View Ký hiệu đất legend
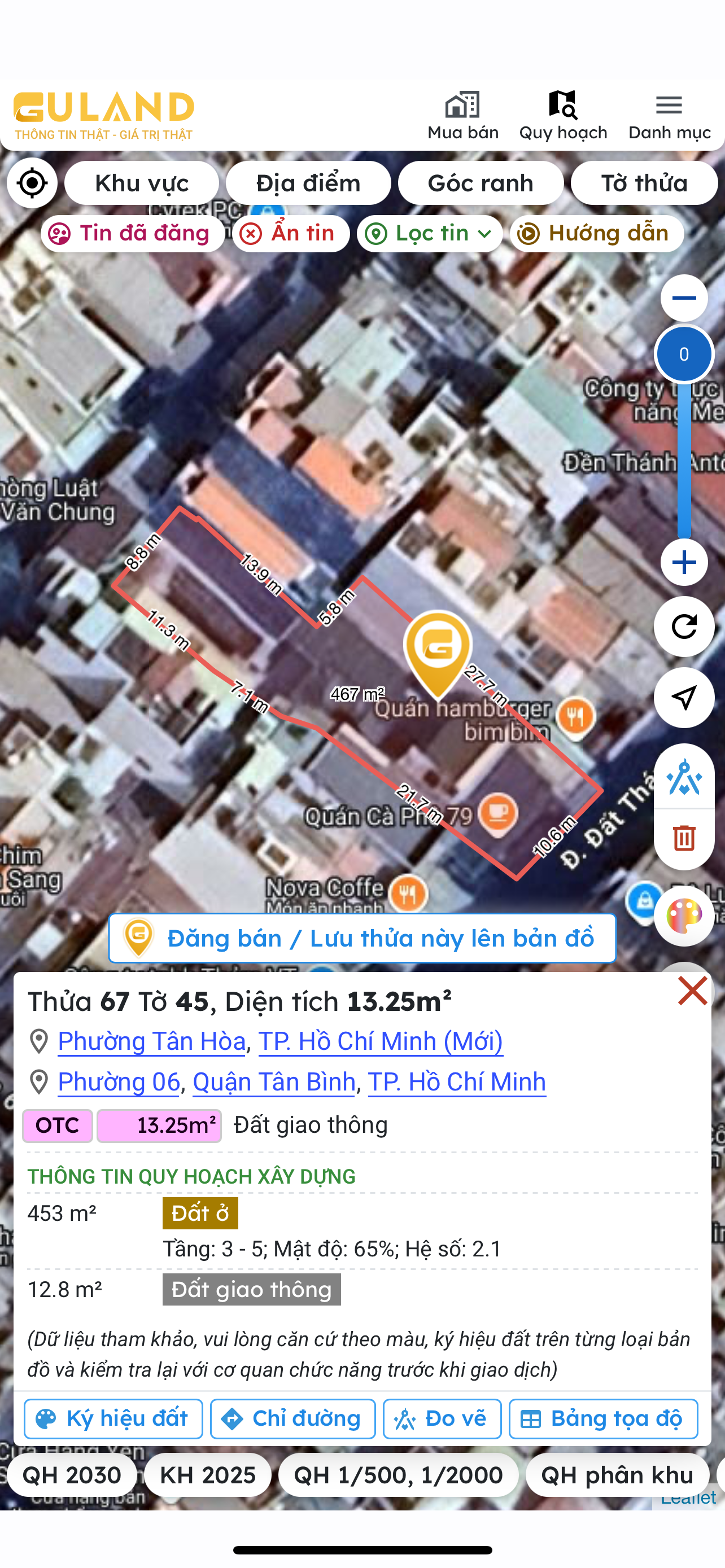This screenshot has height=1568, width=725. pos(113,1419)
